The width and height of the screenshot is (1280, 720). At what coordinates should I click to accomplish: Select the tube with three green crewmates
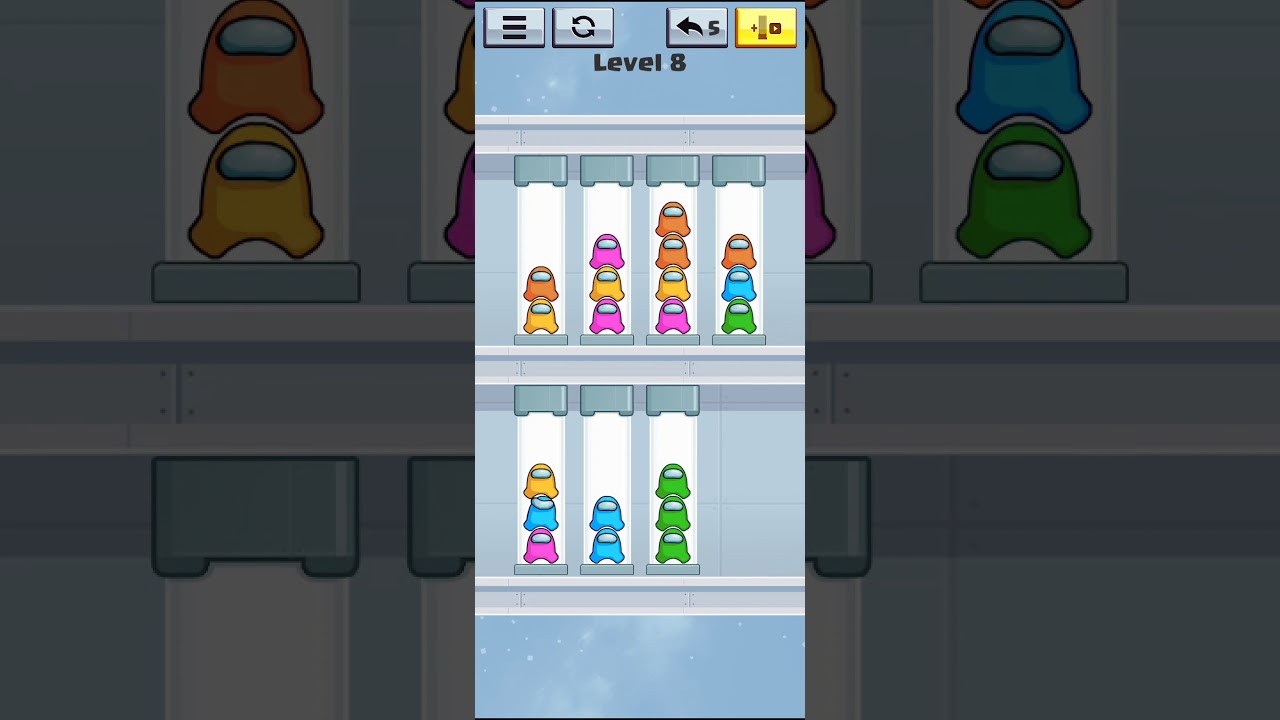point(673,490)
